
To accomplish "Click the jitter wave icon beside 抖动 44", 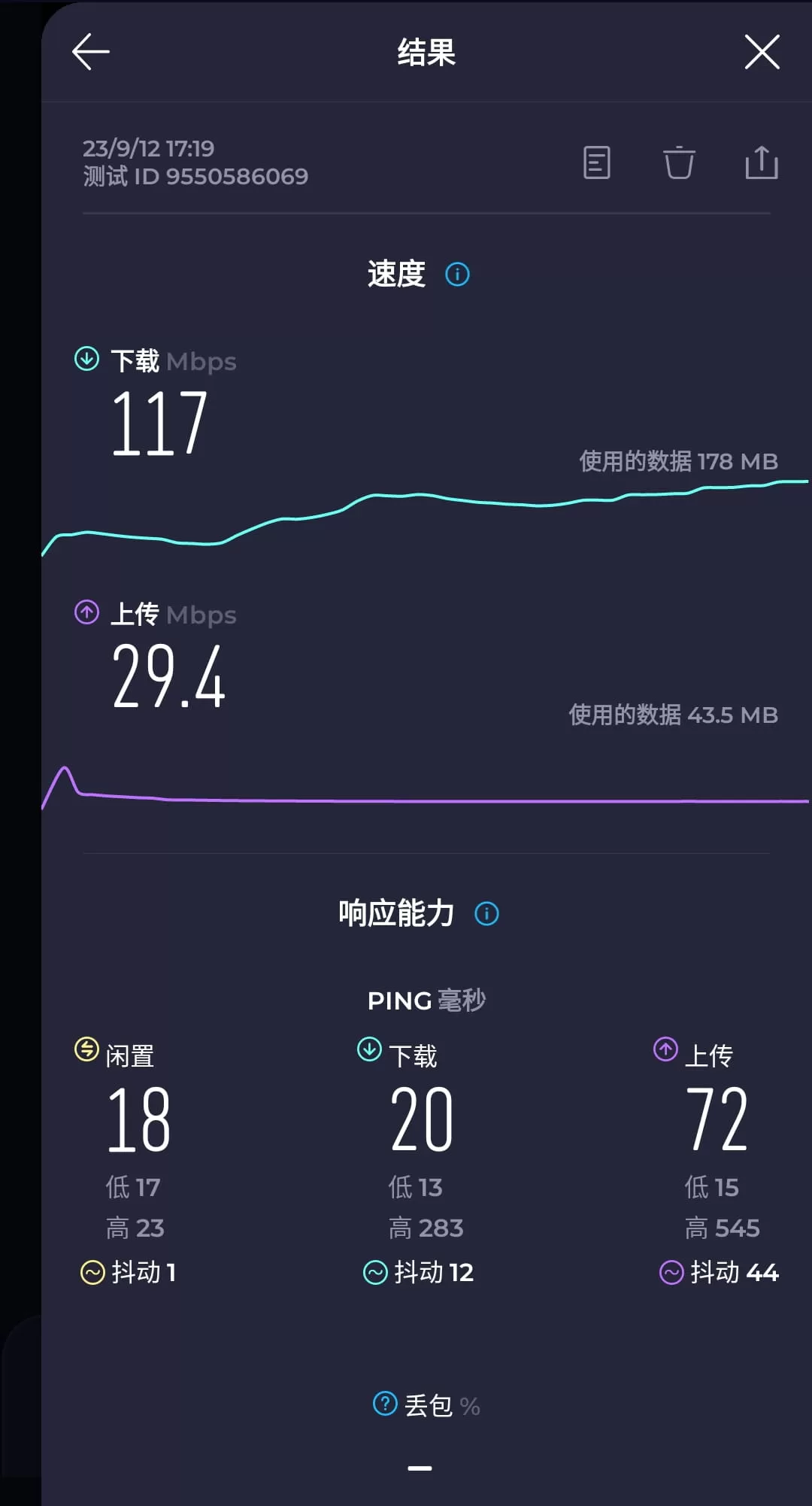I will coord(671,1271).
